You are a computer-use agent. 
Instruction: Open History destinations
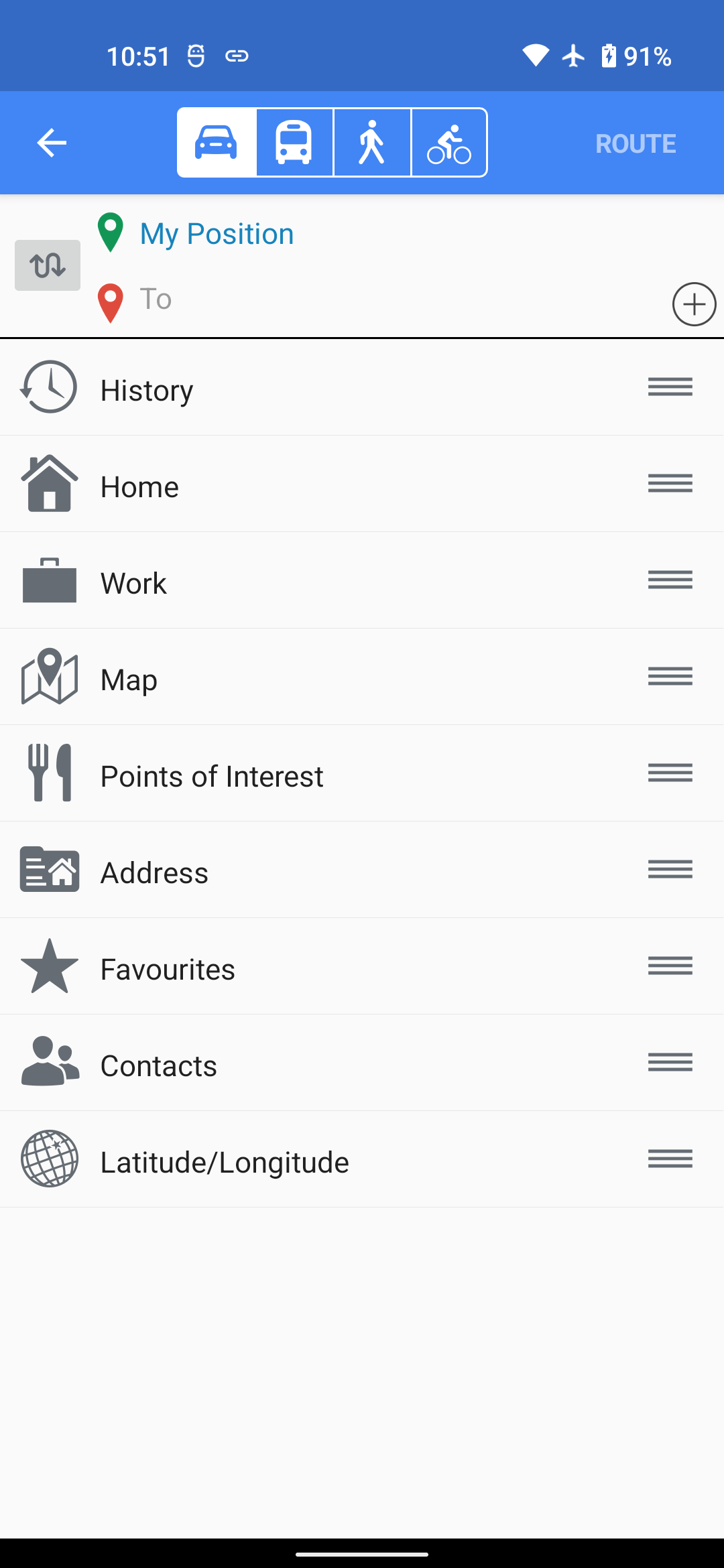tap(362, 387)
